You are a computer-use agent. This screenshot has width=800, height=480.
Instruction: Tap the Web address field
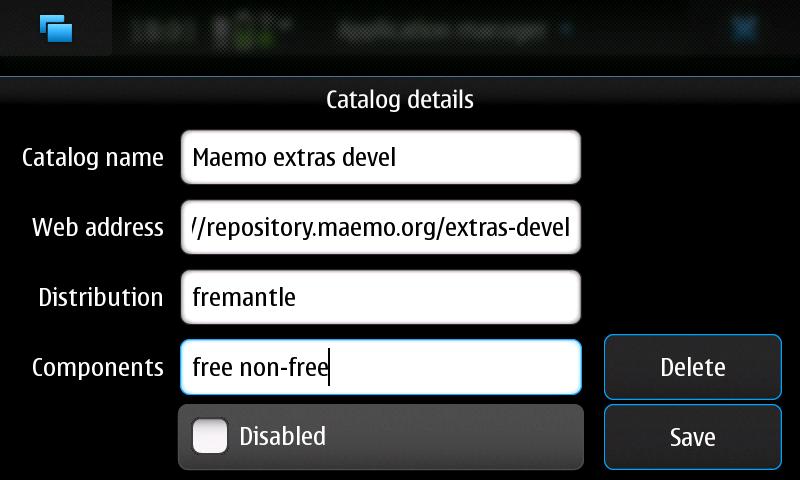(x=380, y=227)
